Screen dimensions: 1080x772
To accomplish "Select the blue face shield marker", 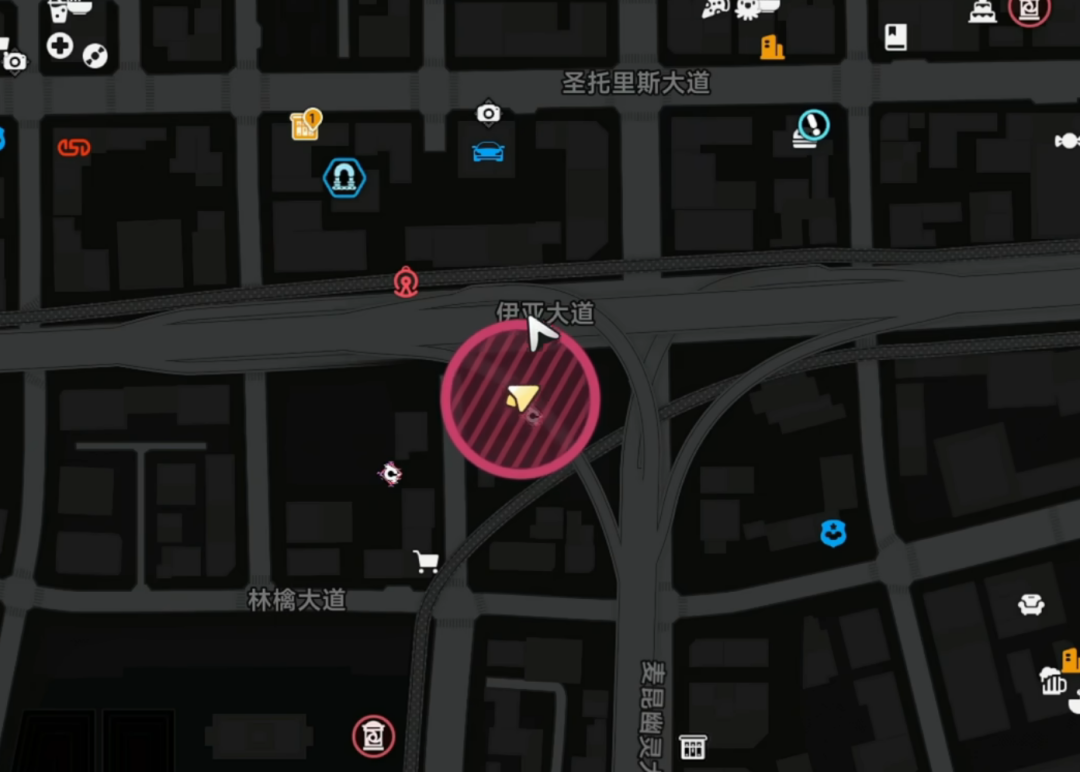I will (833, 534).
